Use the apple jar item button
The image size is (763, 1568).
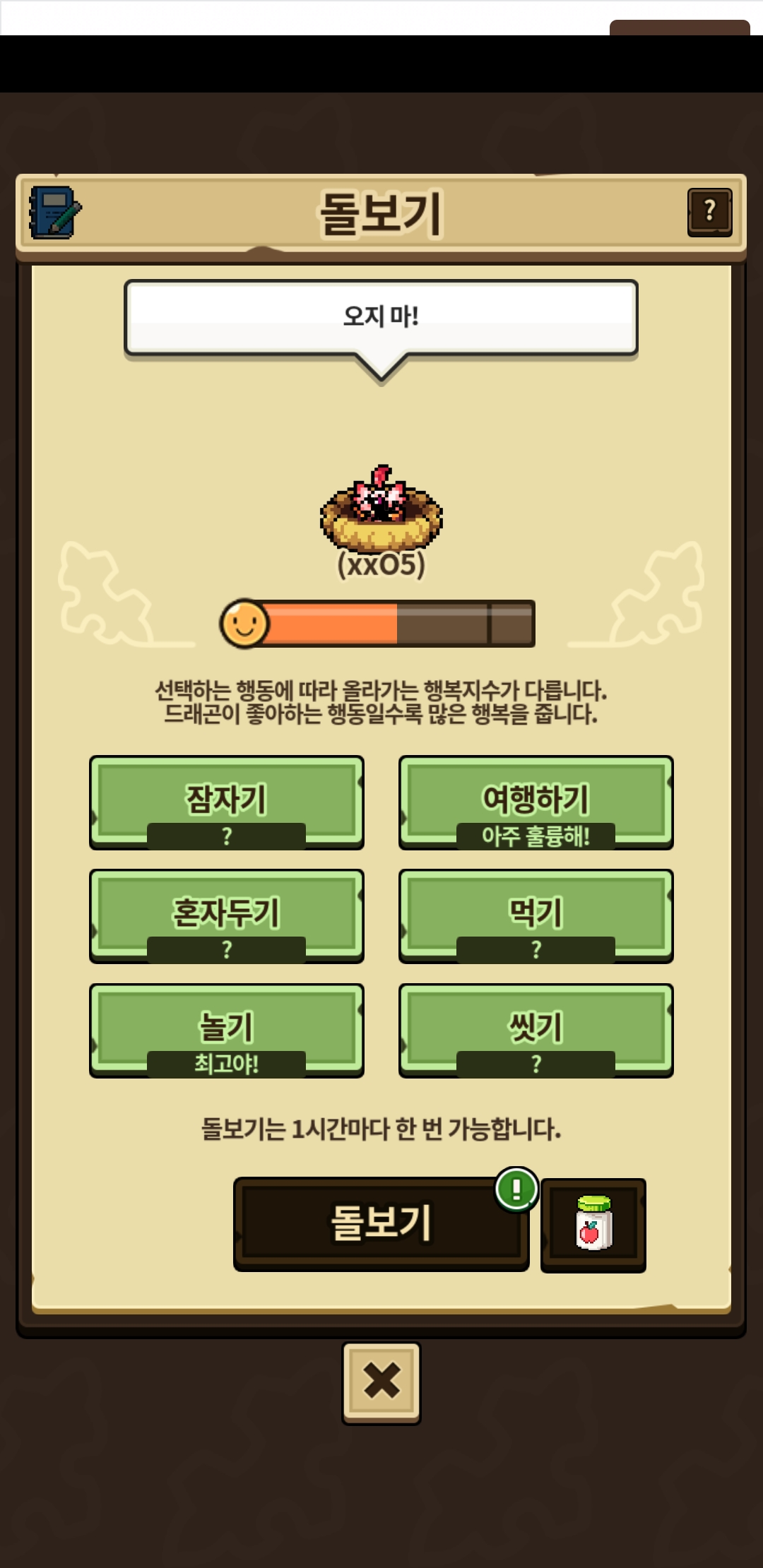[593, 1225]
